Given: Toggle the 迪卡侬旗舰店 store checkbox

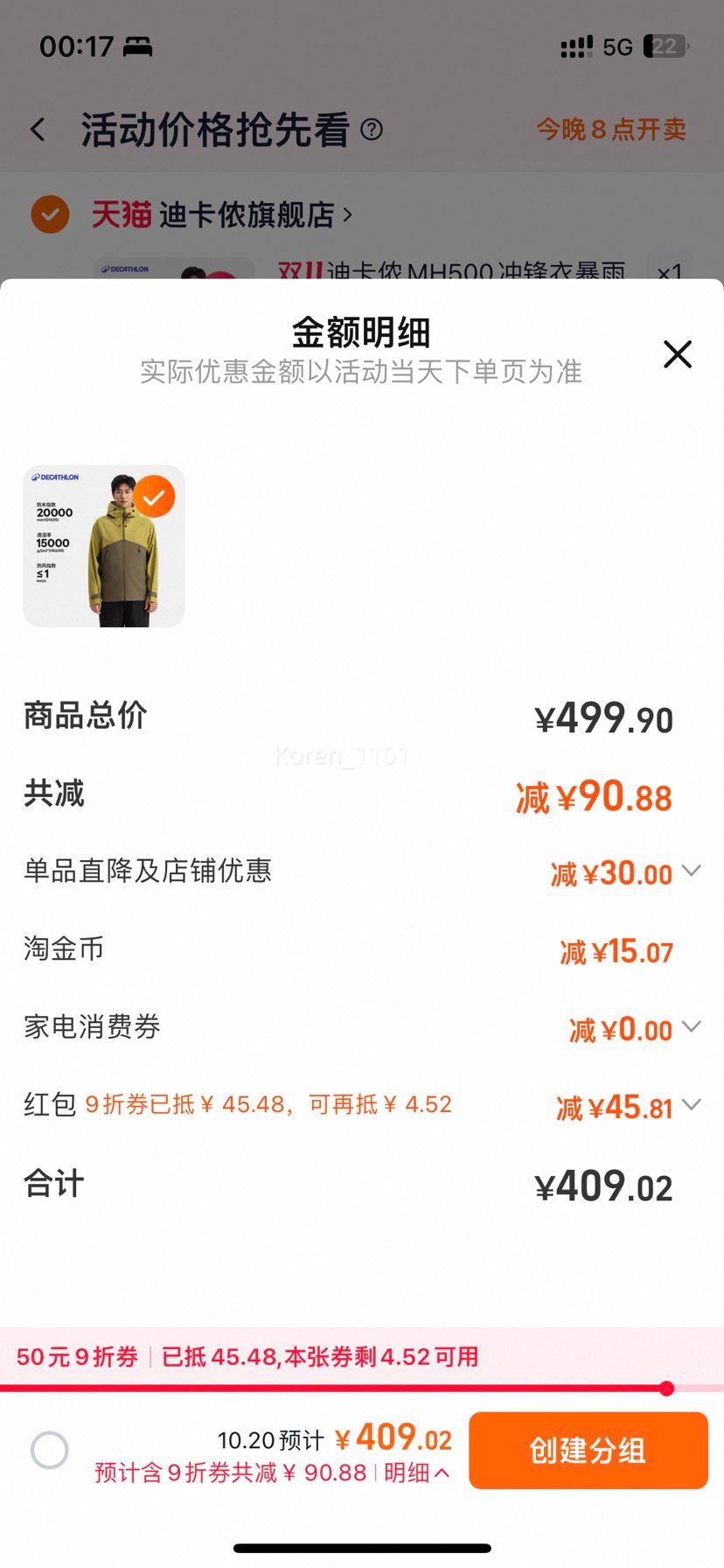Looking at the screenshot, I should click(x=50, y=214).
